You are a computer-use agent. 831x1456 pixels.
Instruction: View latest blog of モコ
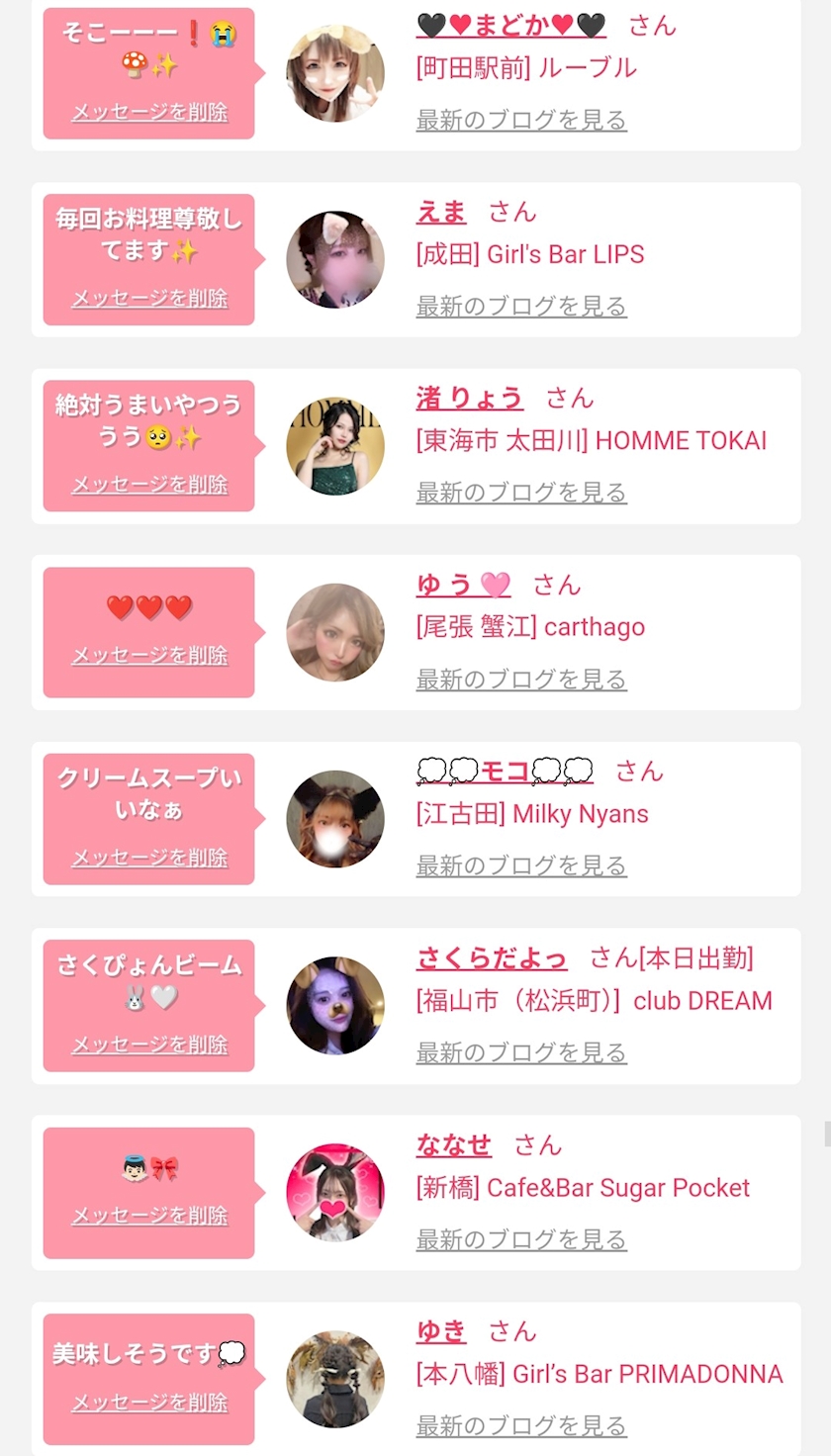(x=521, y=865)
